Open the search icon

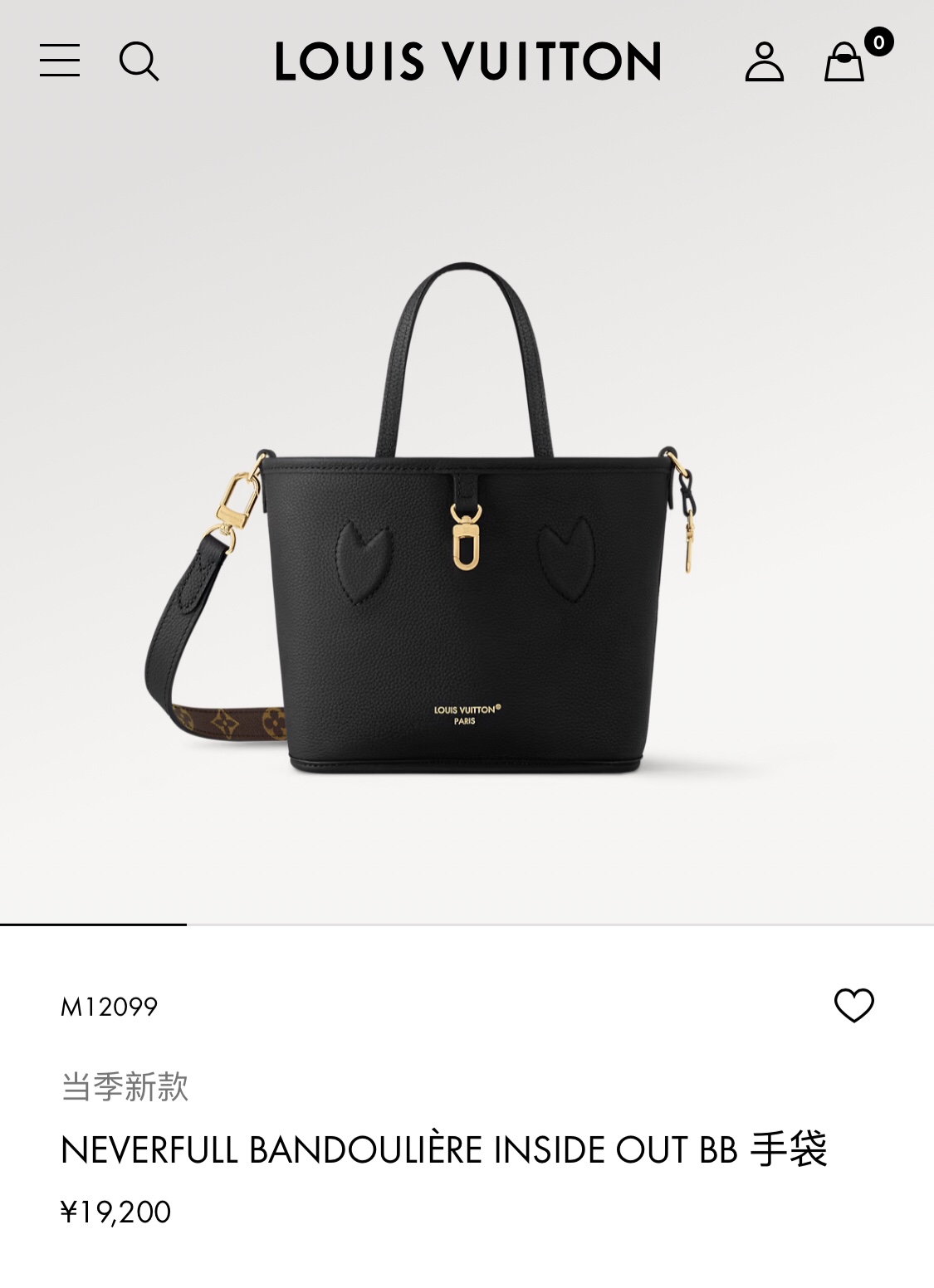pos(139,61)
